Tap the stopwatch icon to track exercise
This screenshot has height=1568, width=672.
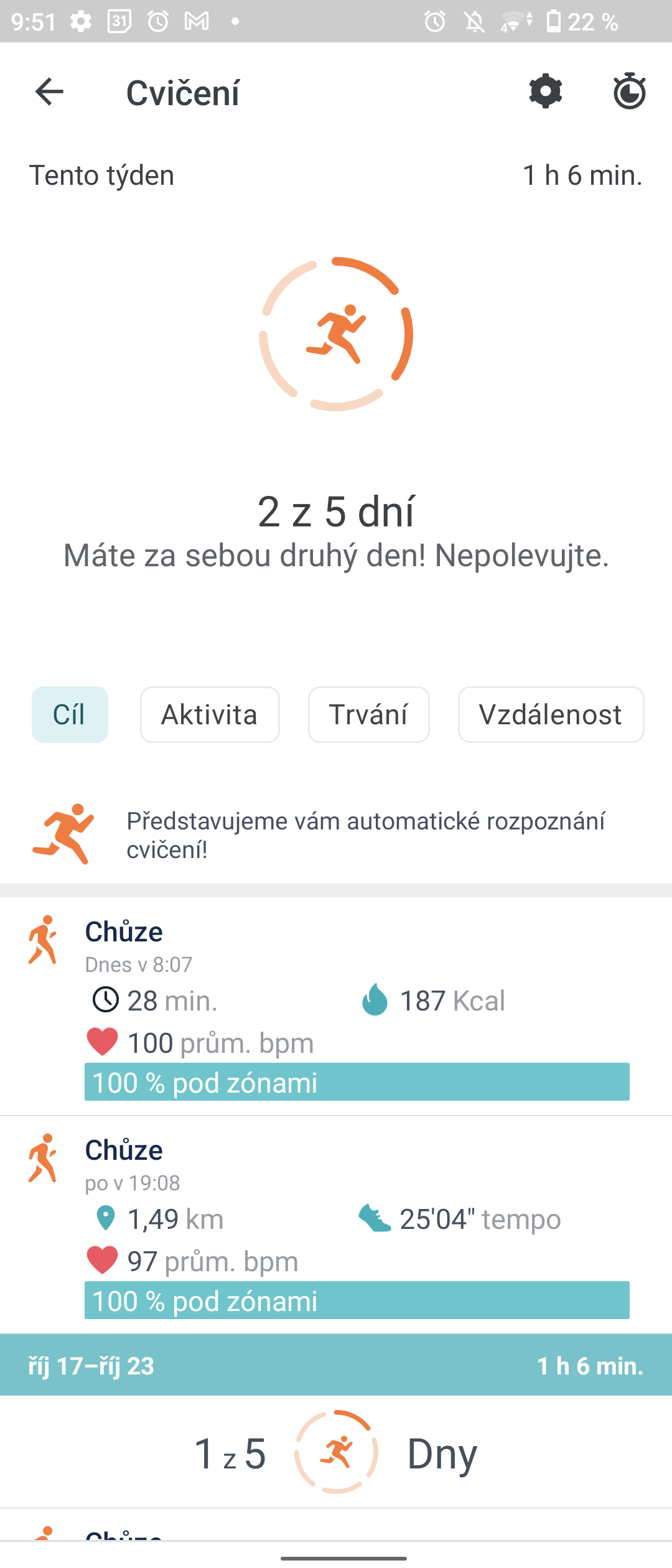(x=630, y=91)
